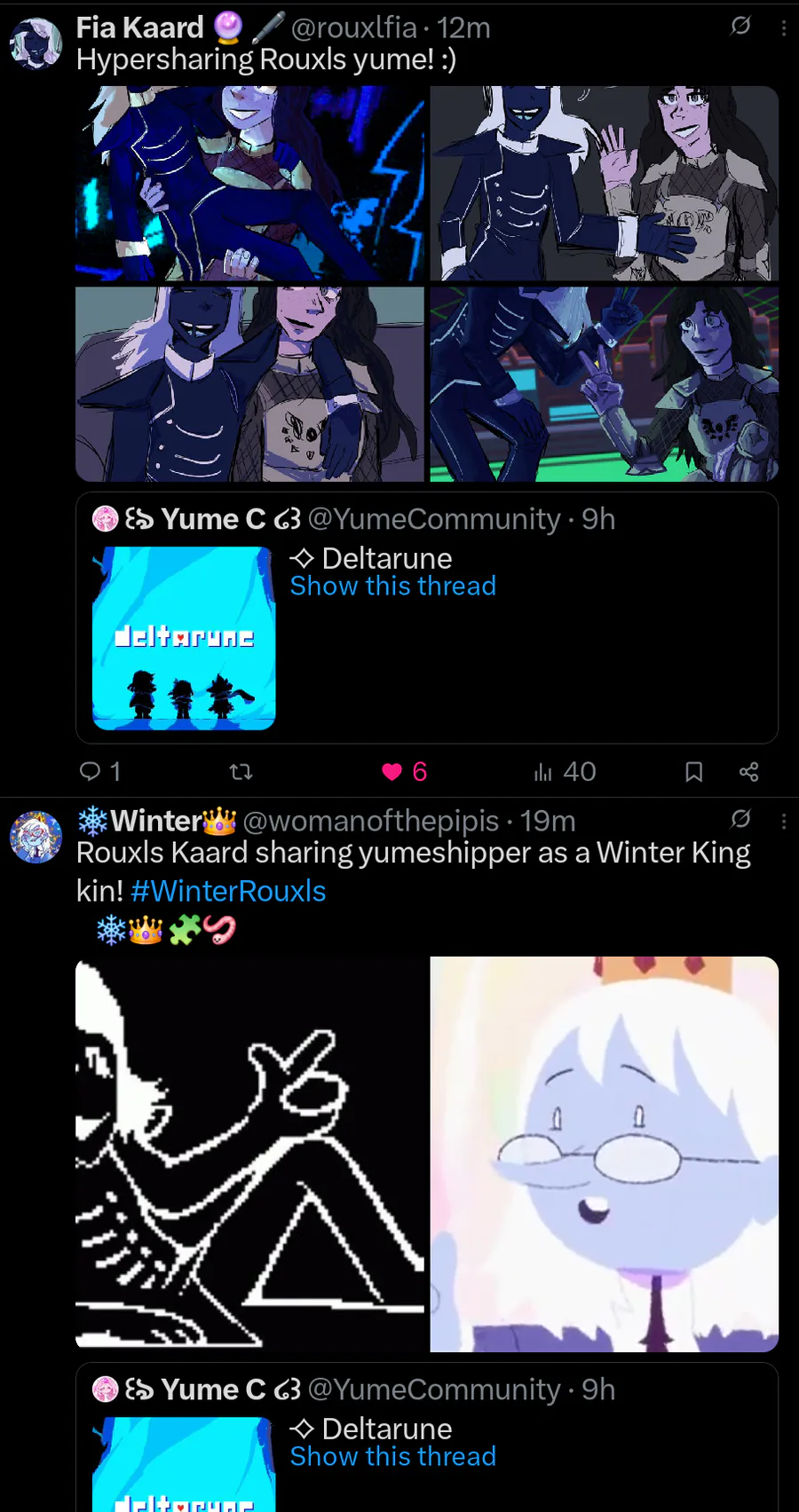Open pixel art image in Winter's post
799x1512 pixels.
[x=249, y=1154]
